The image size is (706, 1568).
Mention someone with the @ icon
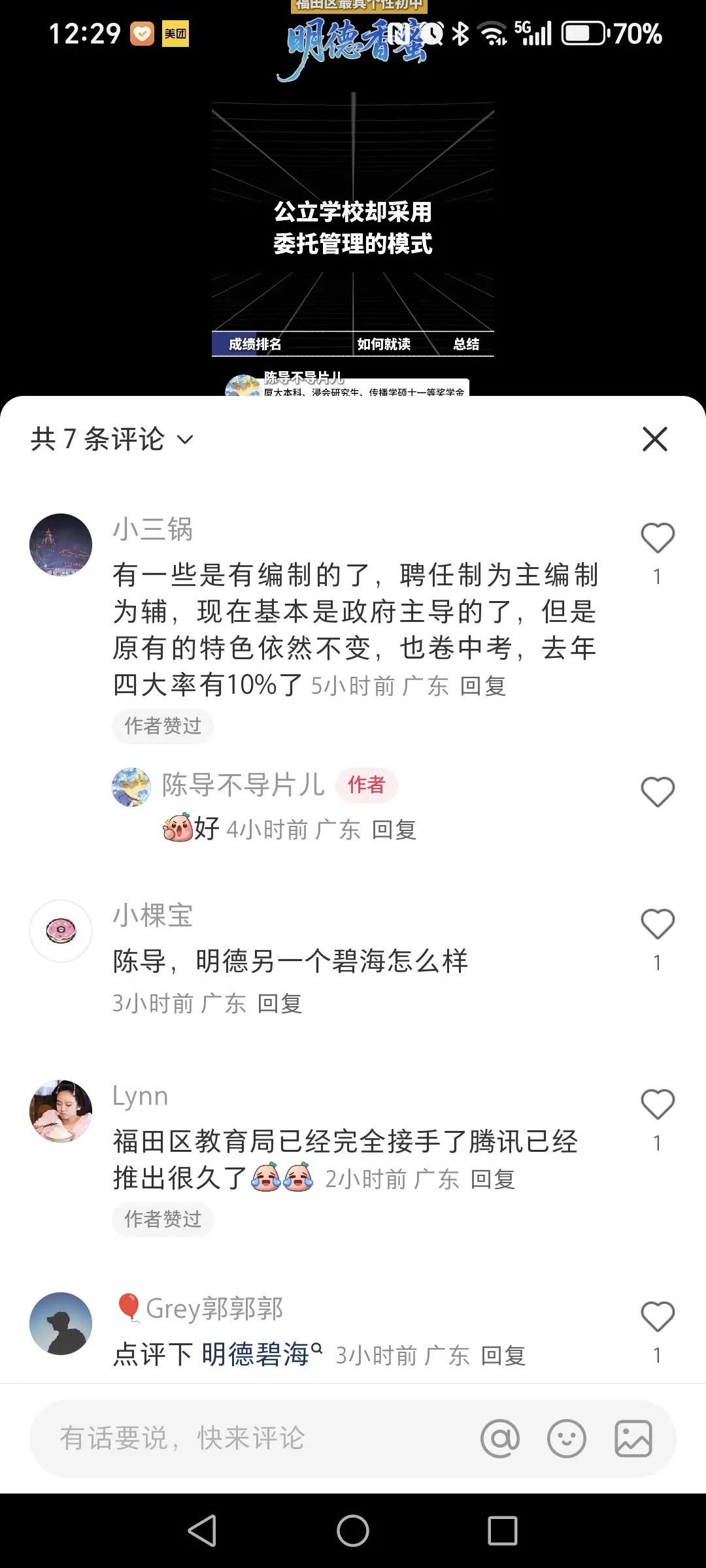(x=500, y=1438)
